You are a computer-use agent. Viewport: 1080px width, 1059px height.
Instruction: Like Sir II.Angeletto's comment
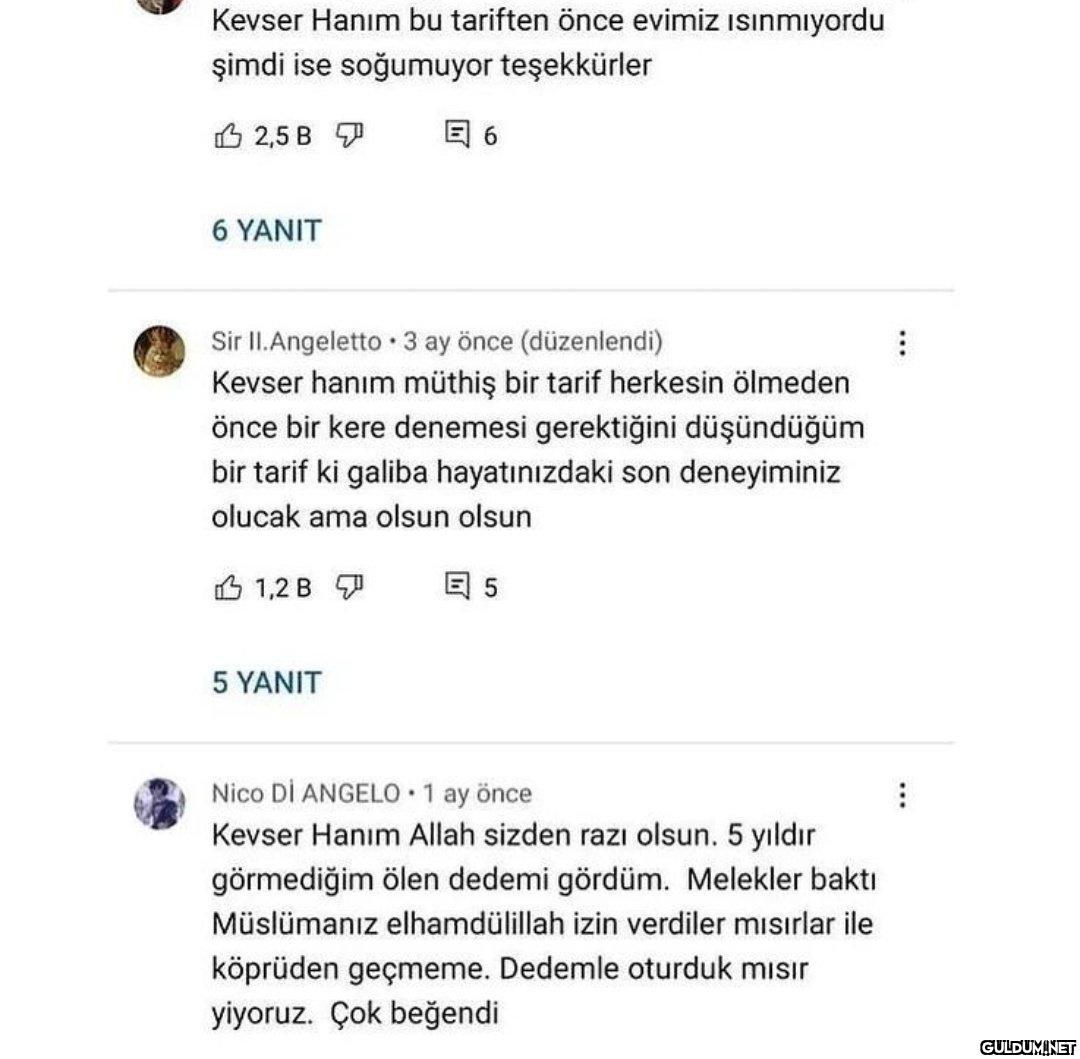[229, 588]
